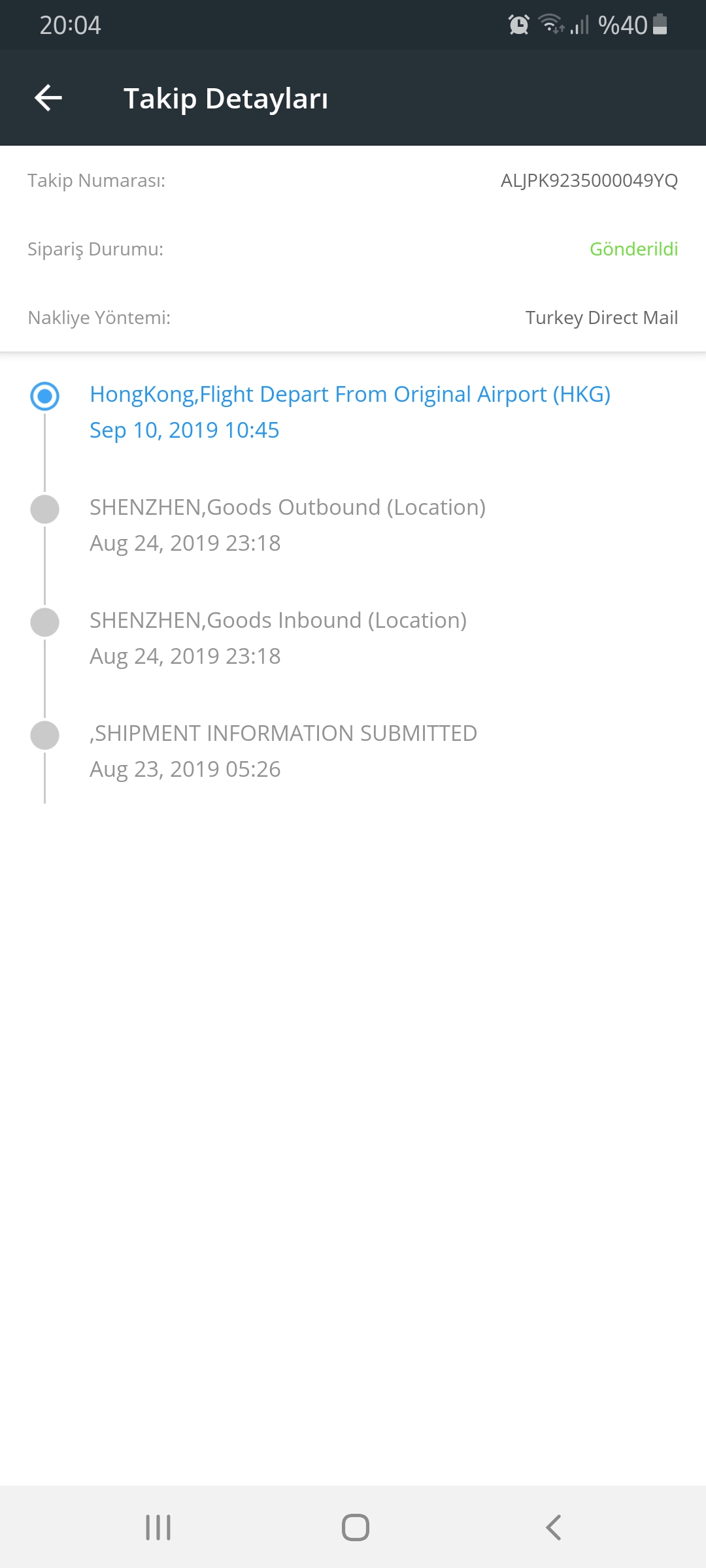The image size is (706, 1568).
Task: Tap the system home button
Action: click(x=356, y=1527)
